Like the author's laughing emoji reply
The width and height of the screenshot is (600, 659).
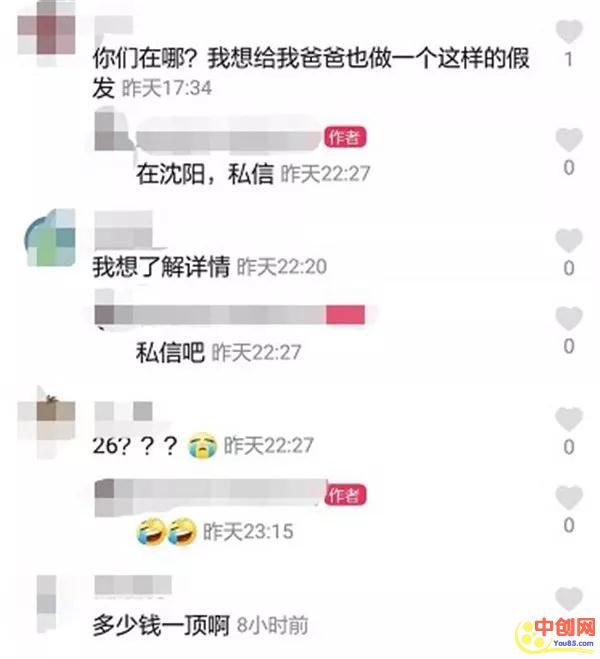(x=569, y=498)
